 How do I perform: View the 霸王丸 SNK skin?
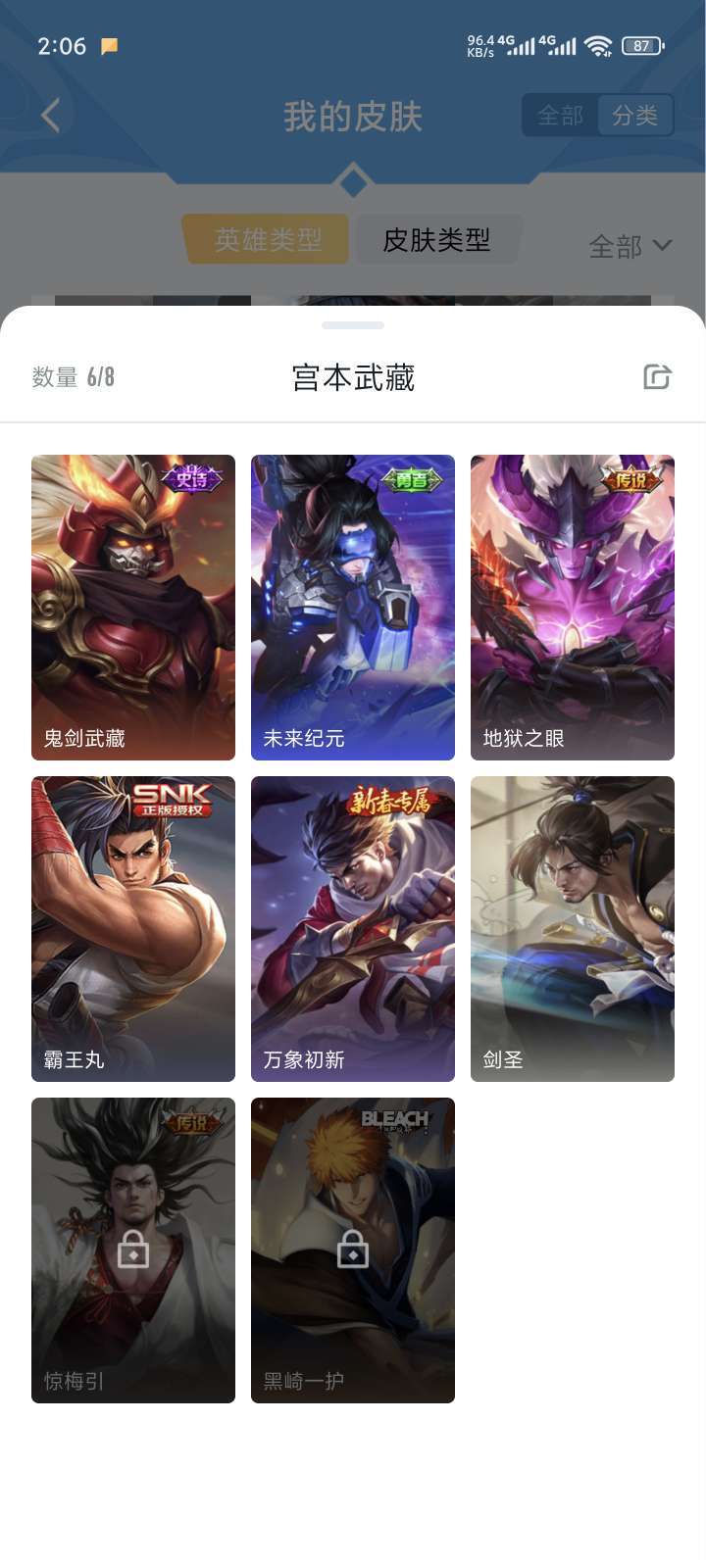(x=133, y=929)
